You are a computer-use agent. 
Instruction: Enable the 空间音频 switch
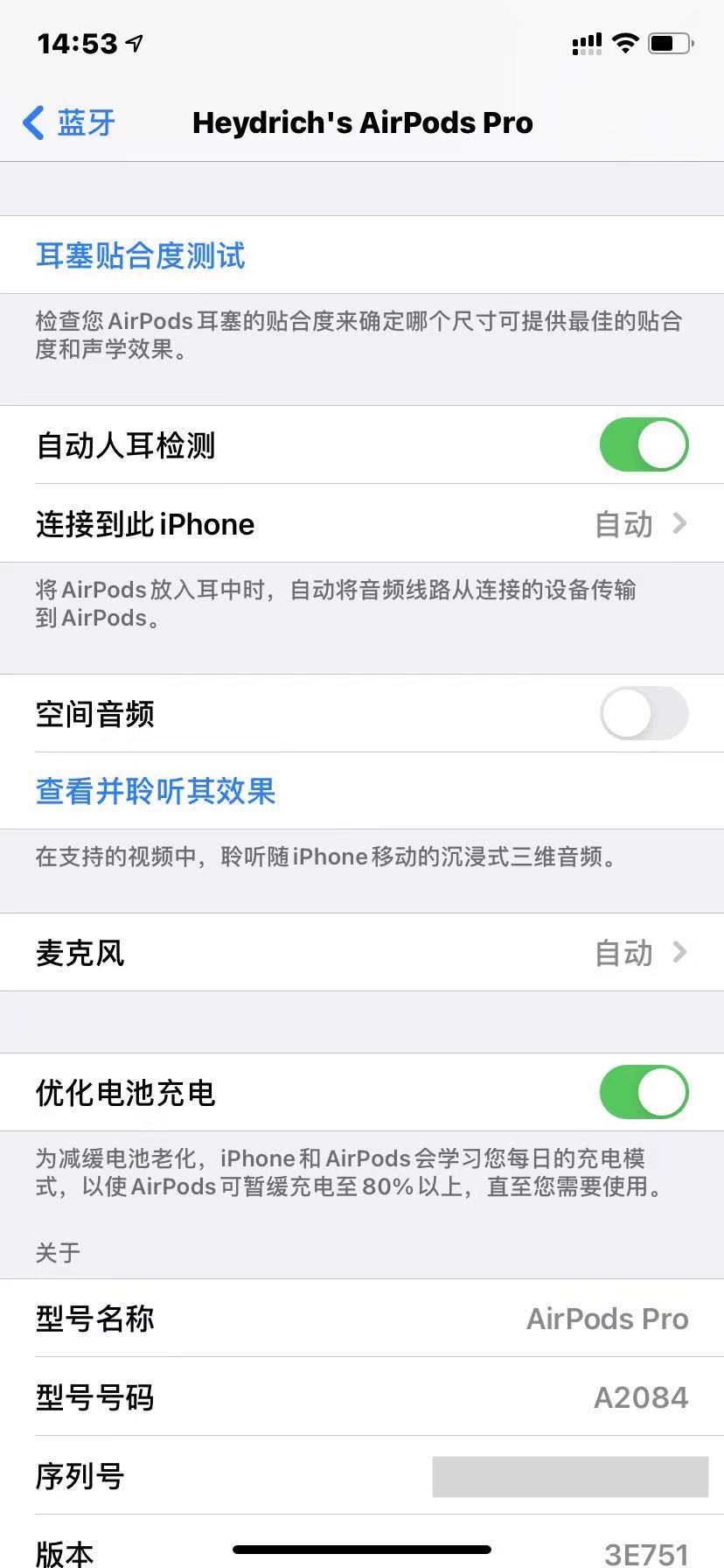click(644, 714)
